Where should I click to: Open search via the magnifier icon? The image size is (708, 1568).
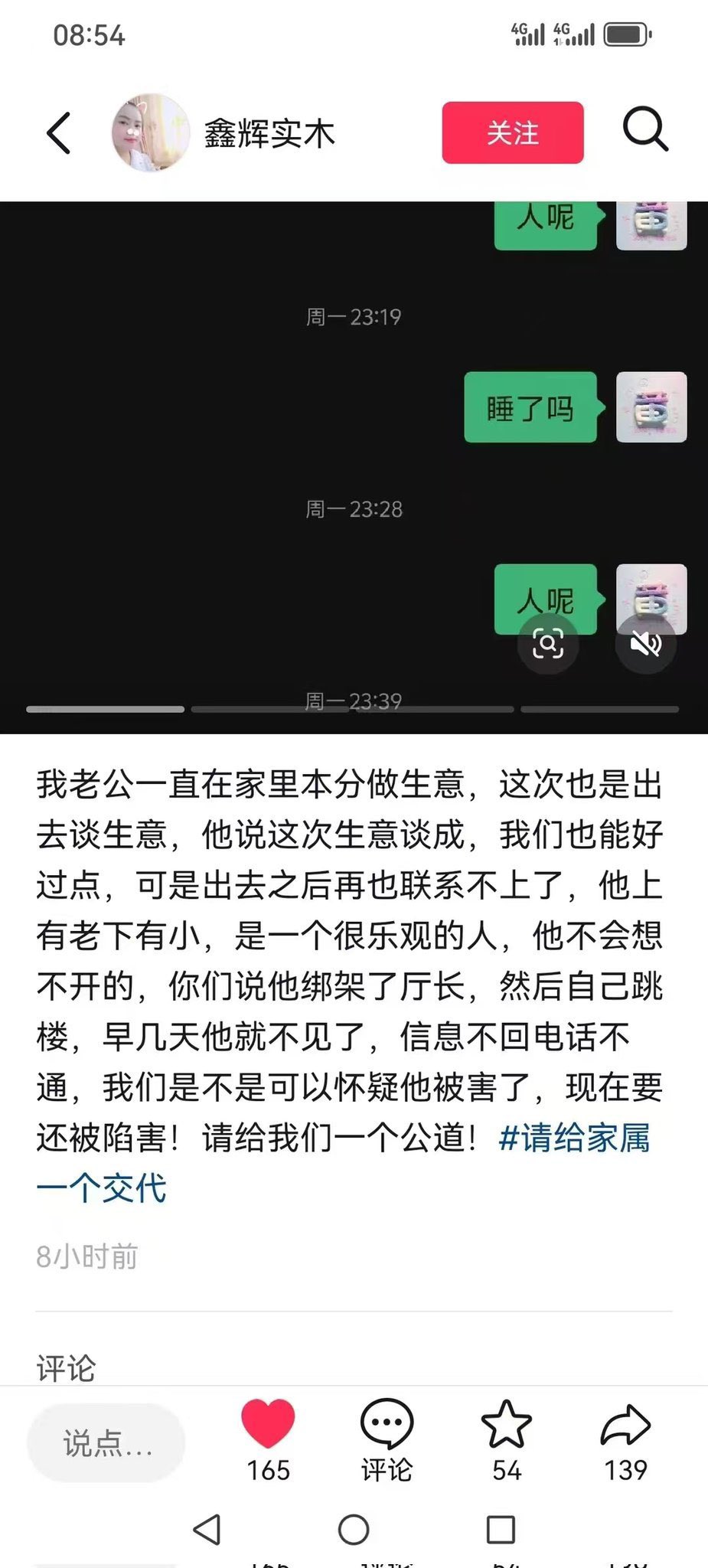tap(645, 130)
